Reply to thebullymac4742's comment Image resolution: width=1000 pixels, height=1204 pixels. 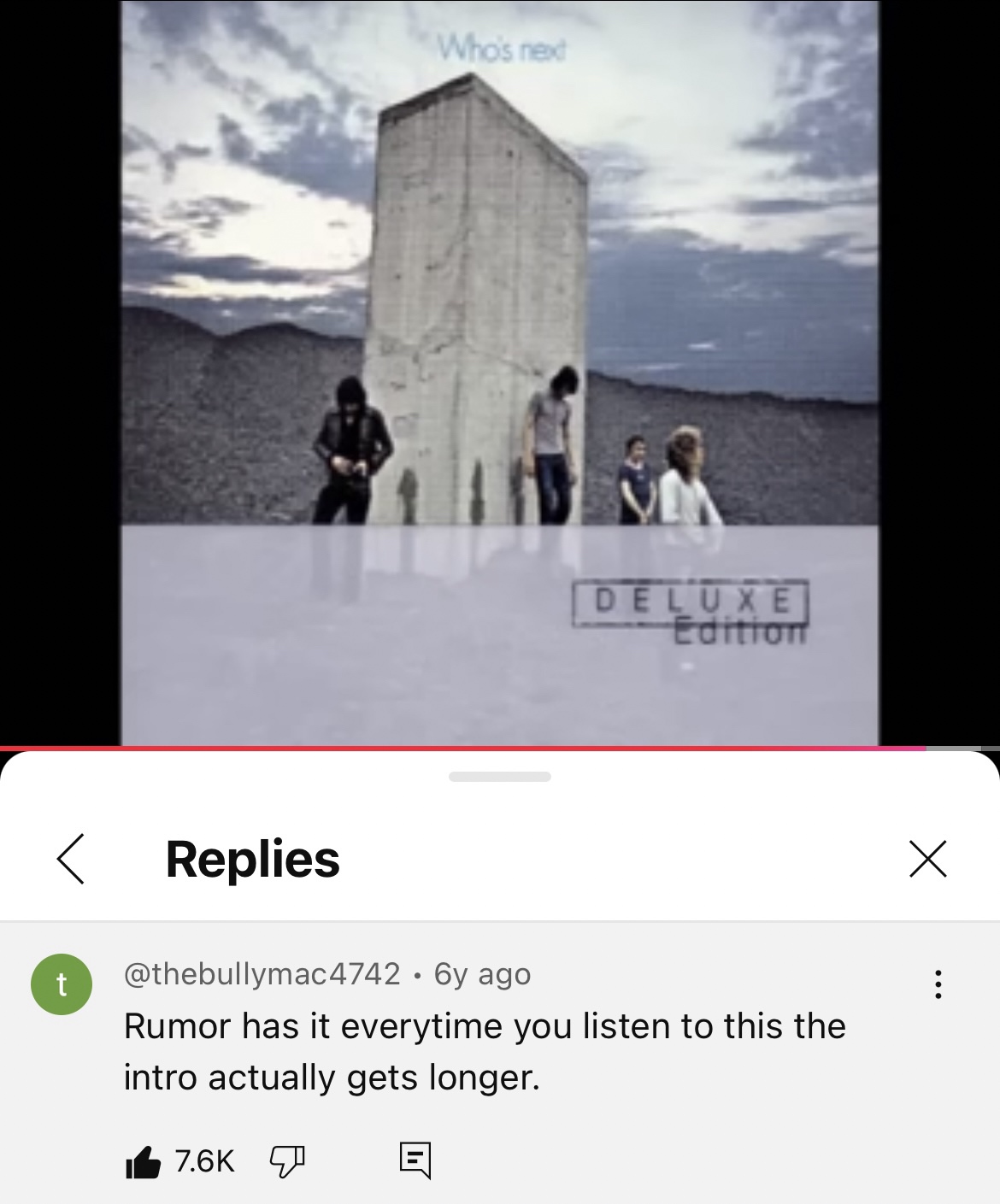pos(415,1160)
